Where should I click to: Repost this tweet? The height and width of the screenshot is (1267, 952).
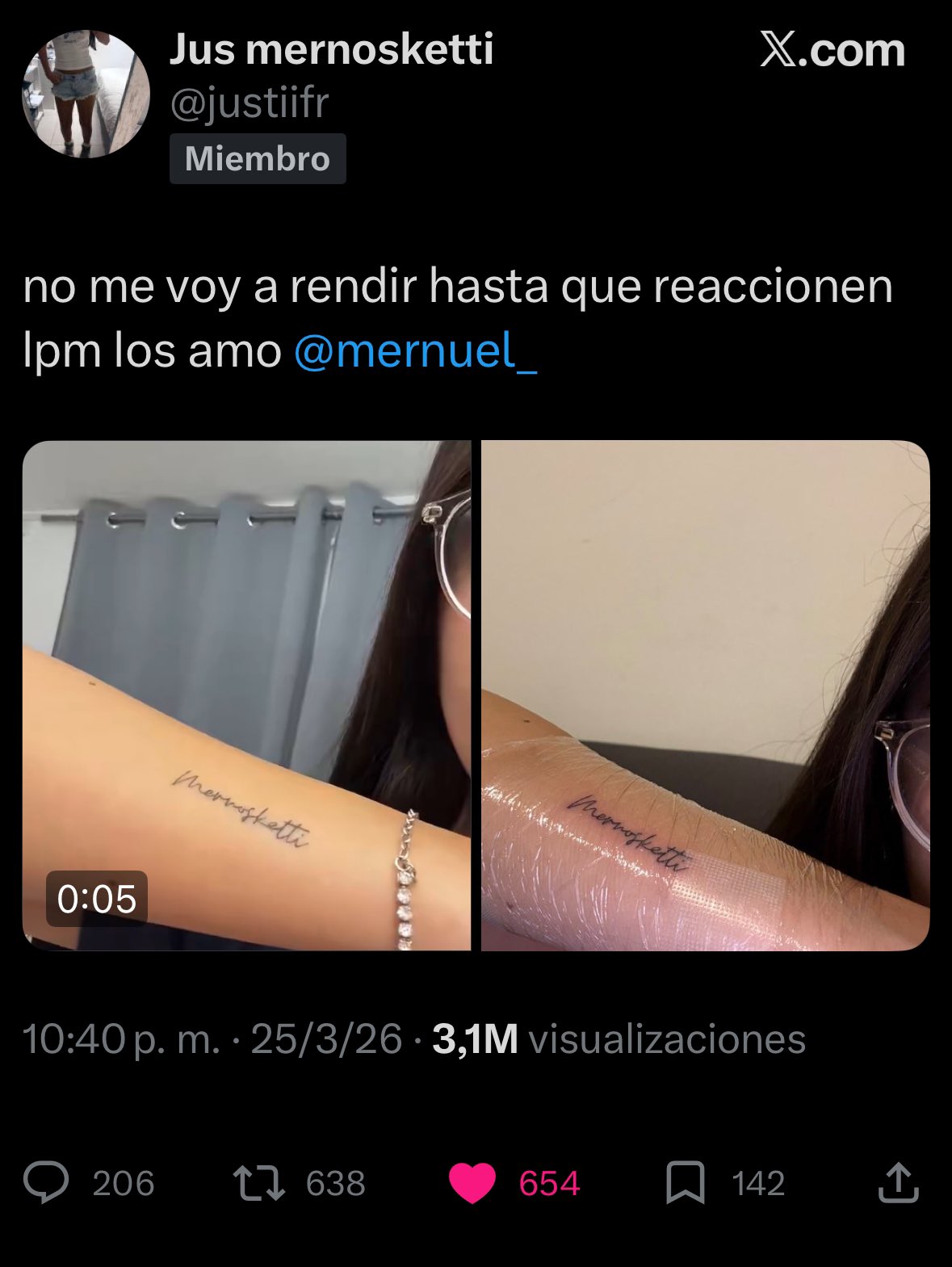(259, 1183)
